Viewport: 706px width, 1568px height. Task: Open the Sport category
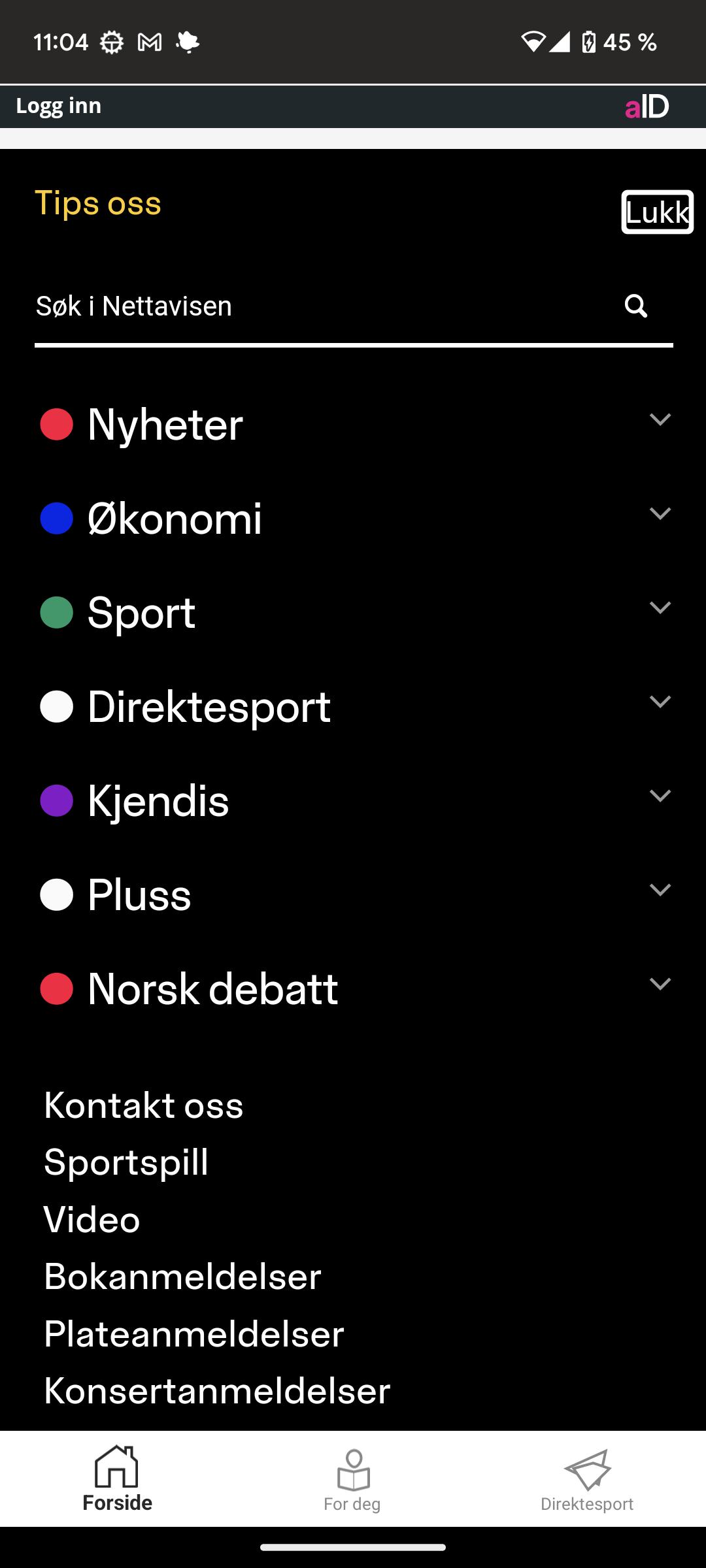[141, 613]
